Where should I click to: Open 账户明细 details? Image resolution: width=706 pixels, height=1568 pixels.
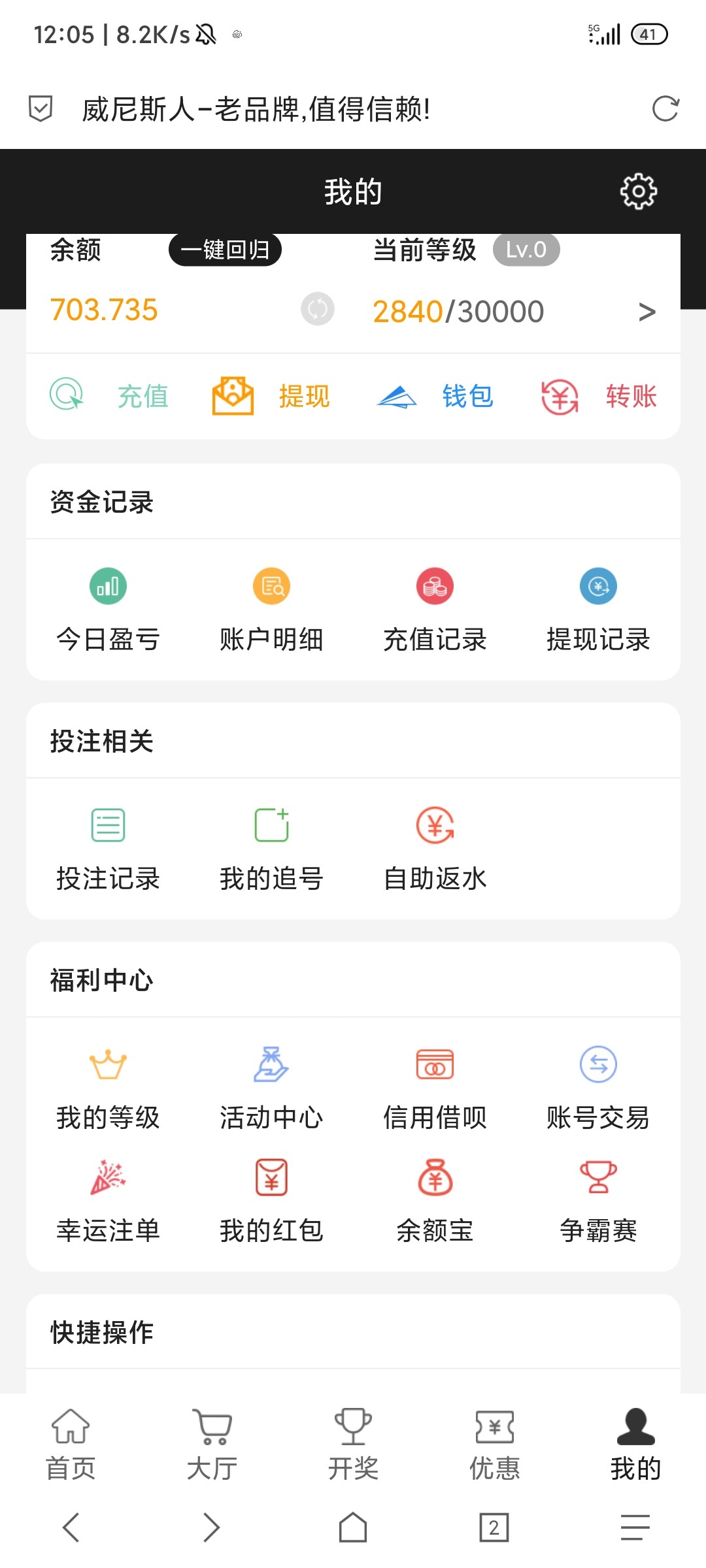click(271, 609)
